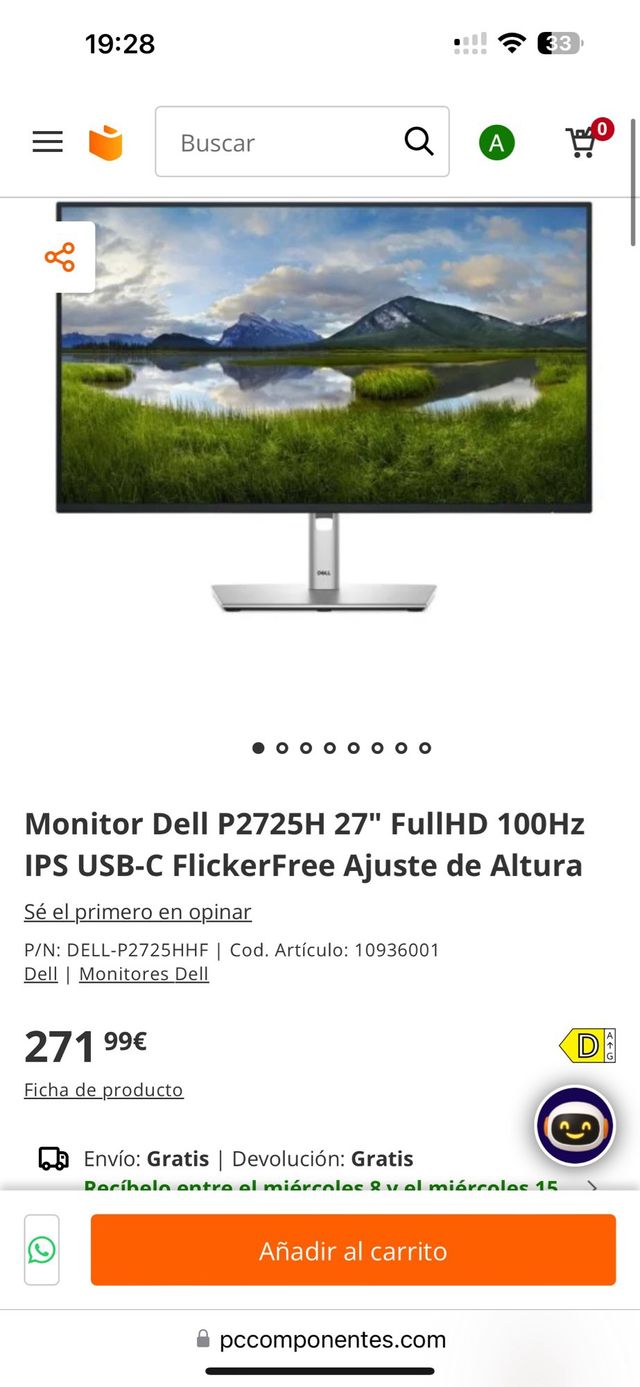Select the second image carousel dot
640x1387 pixels.
pos(282,748)
